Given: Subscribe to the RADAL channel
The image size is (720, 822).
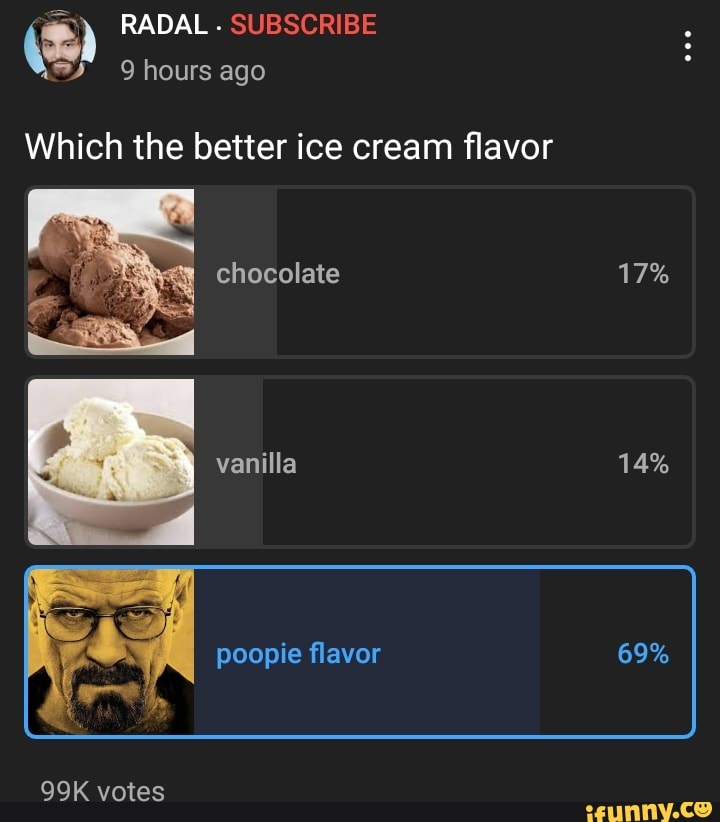Looking at the screenshot, I should tap(303, 24).
